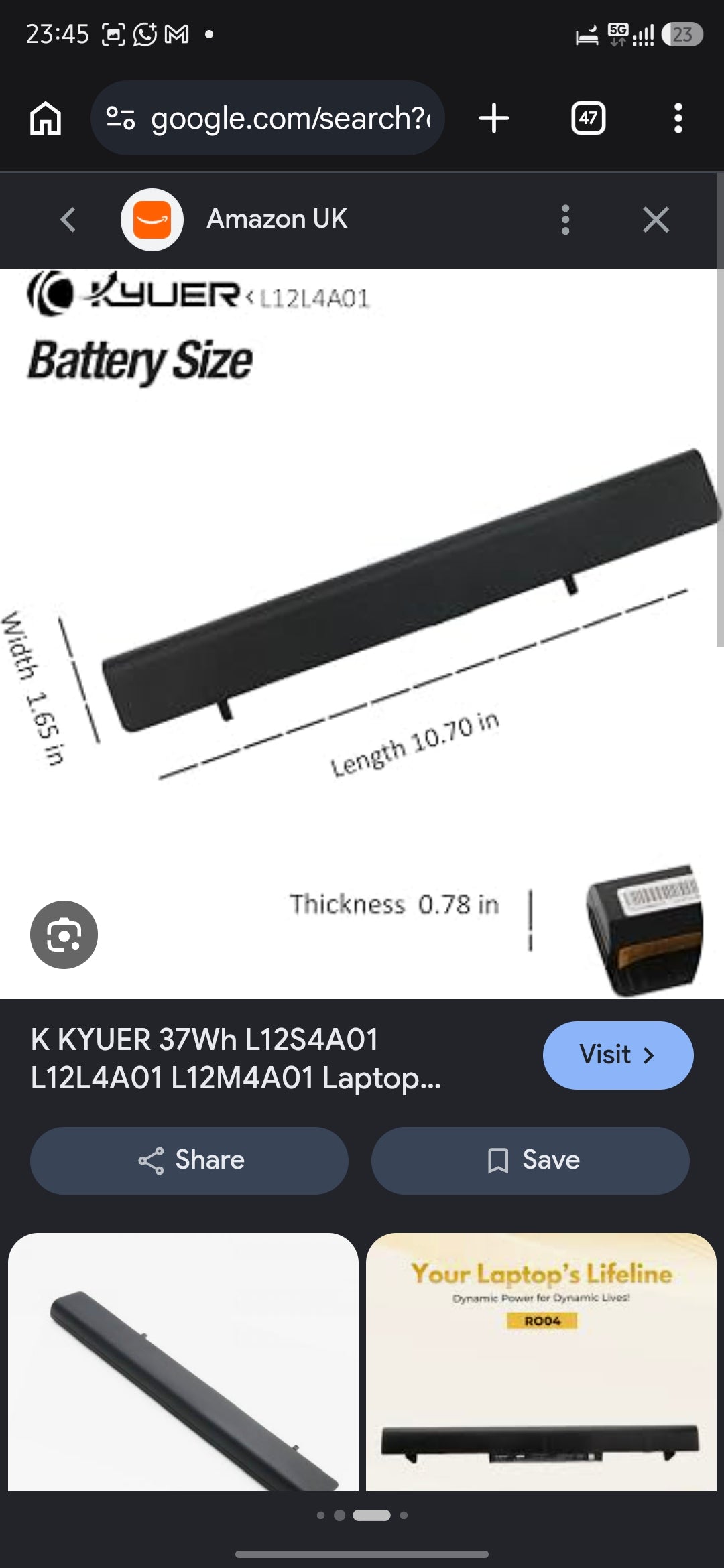Close the Amazon UK image preview
724x1568 pixels.
656,219
